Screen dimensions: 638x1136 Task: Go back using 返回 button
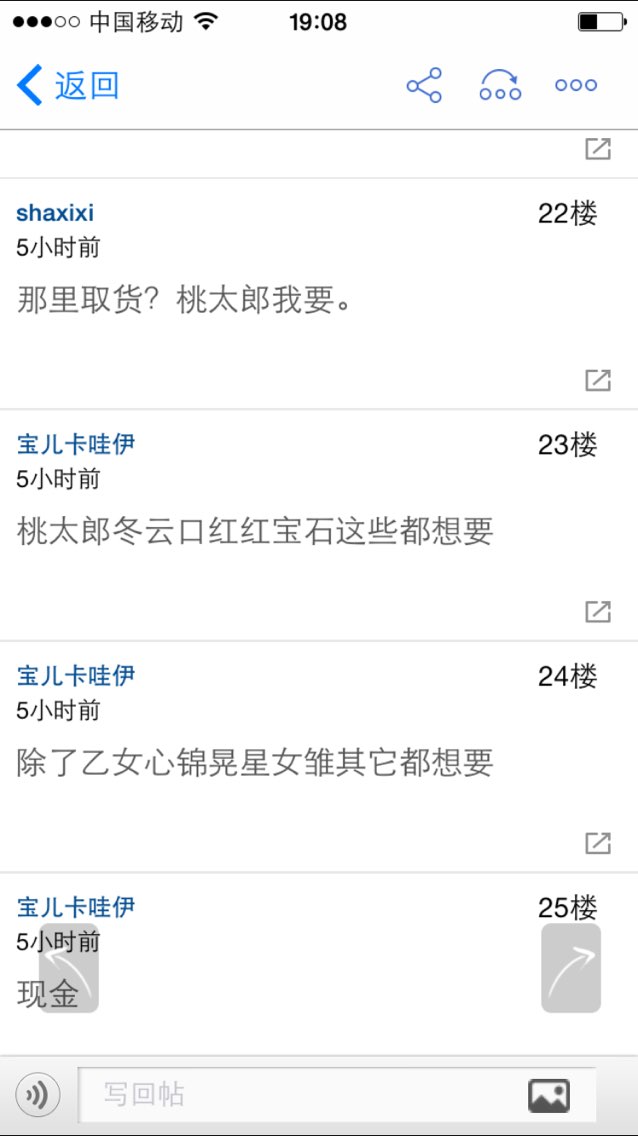click(x=67, y=85)
